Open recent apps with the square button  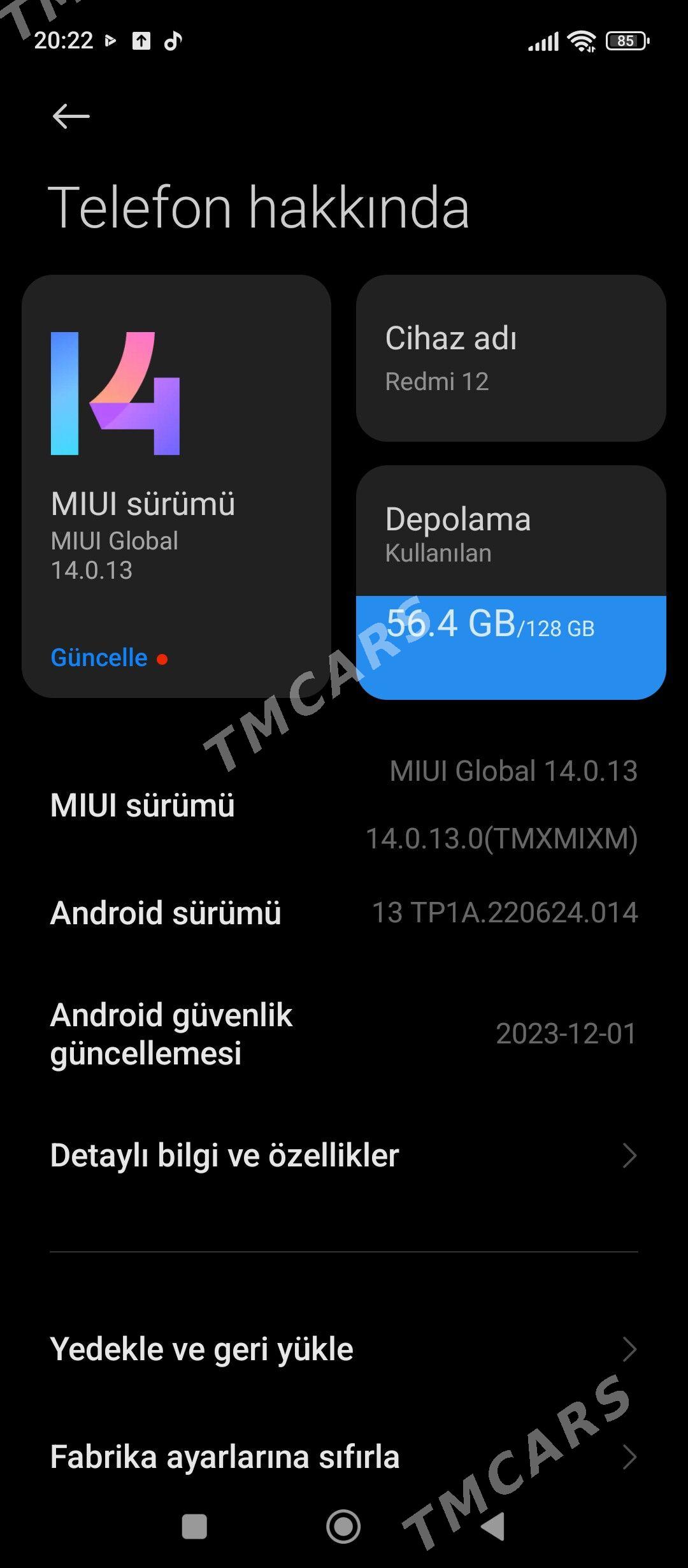click(194, 1527)
